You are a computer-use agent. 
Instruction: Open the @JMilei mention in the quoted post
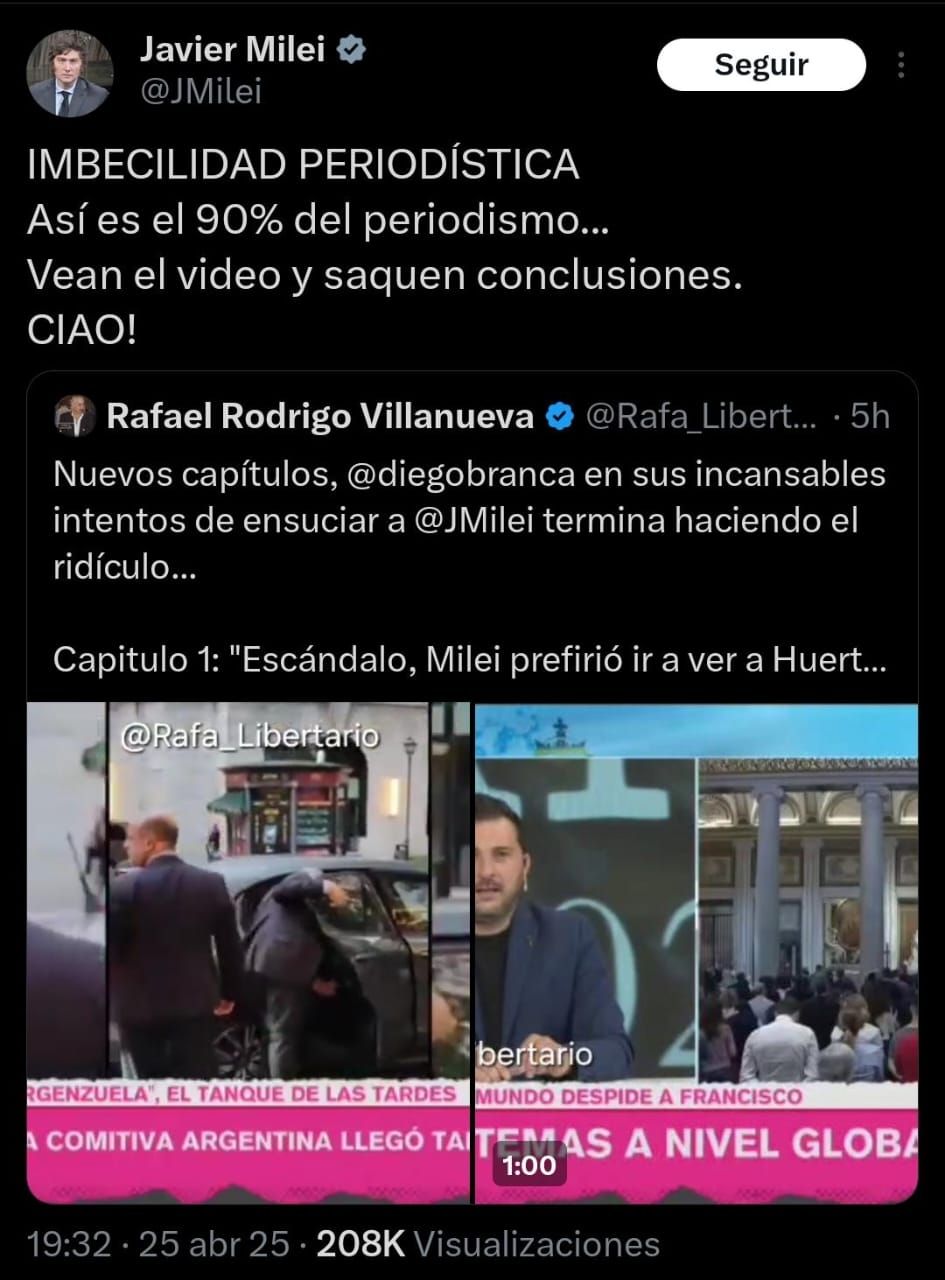486,520
